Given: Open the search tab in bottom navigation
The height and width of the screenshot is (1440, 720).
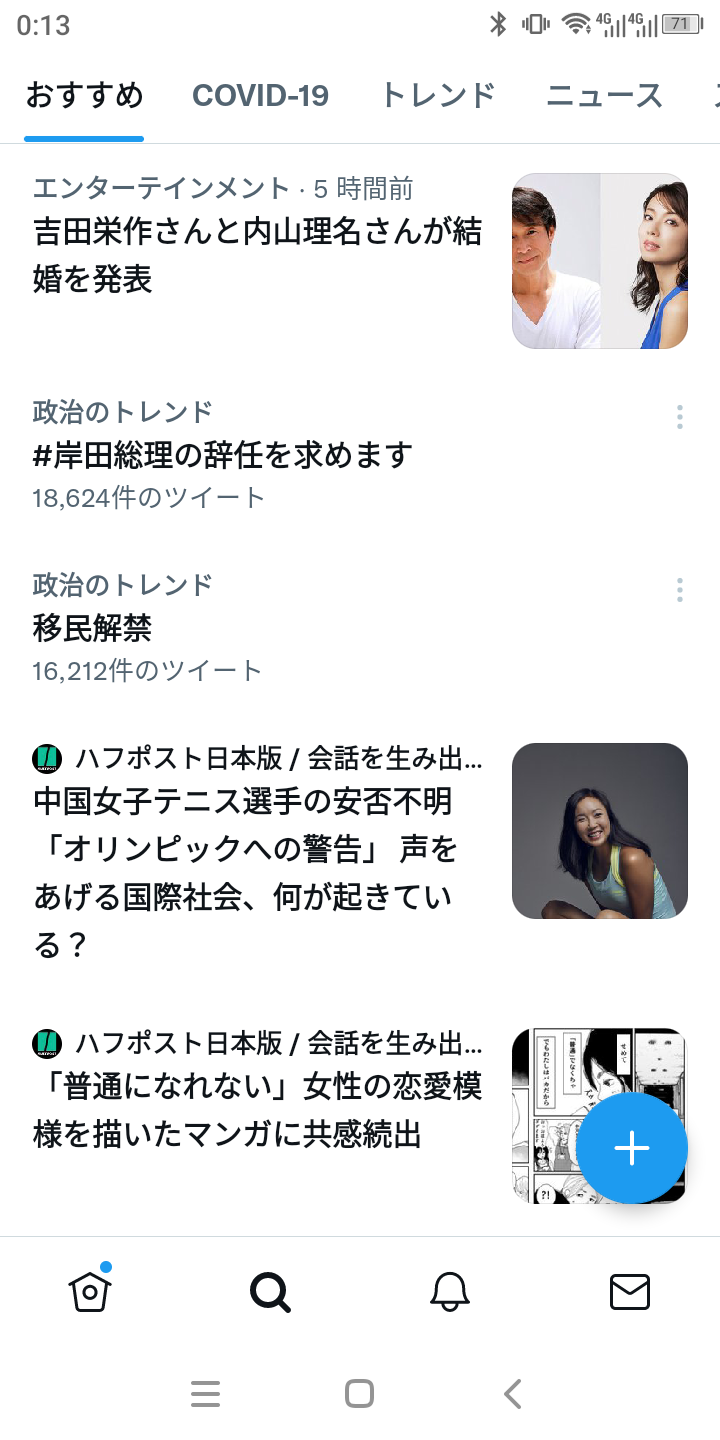Looking at the screenshot, I should (x=270, y=1292).
